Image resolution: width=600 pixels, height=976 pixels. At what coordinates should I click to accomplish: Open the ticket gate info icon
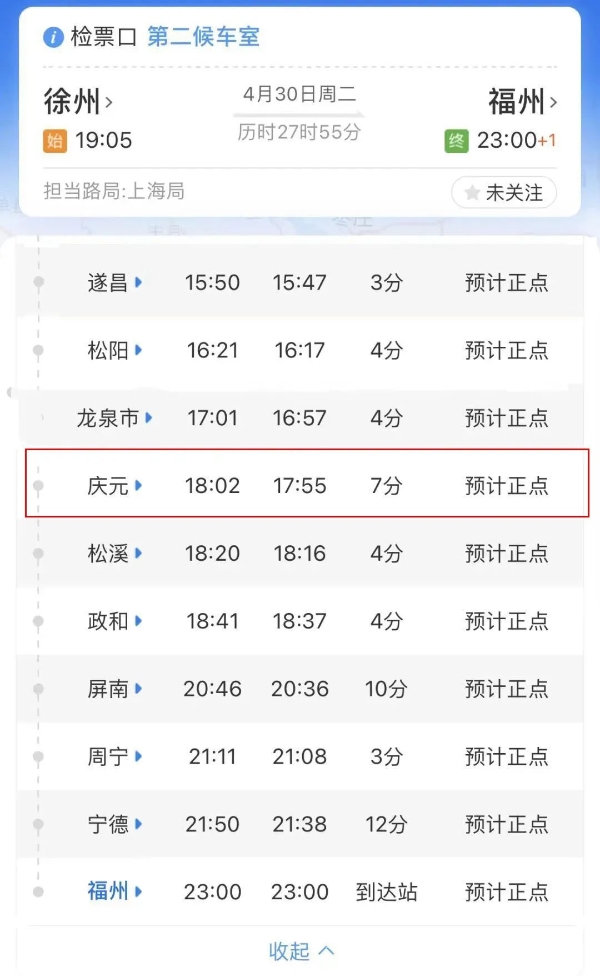click(53, 38)
